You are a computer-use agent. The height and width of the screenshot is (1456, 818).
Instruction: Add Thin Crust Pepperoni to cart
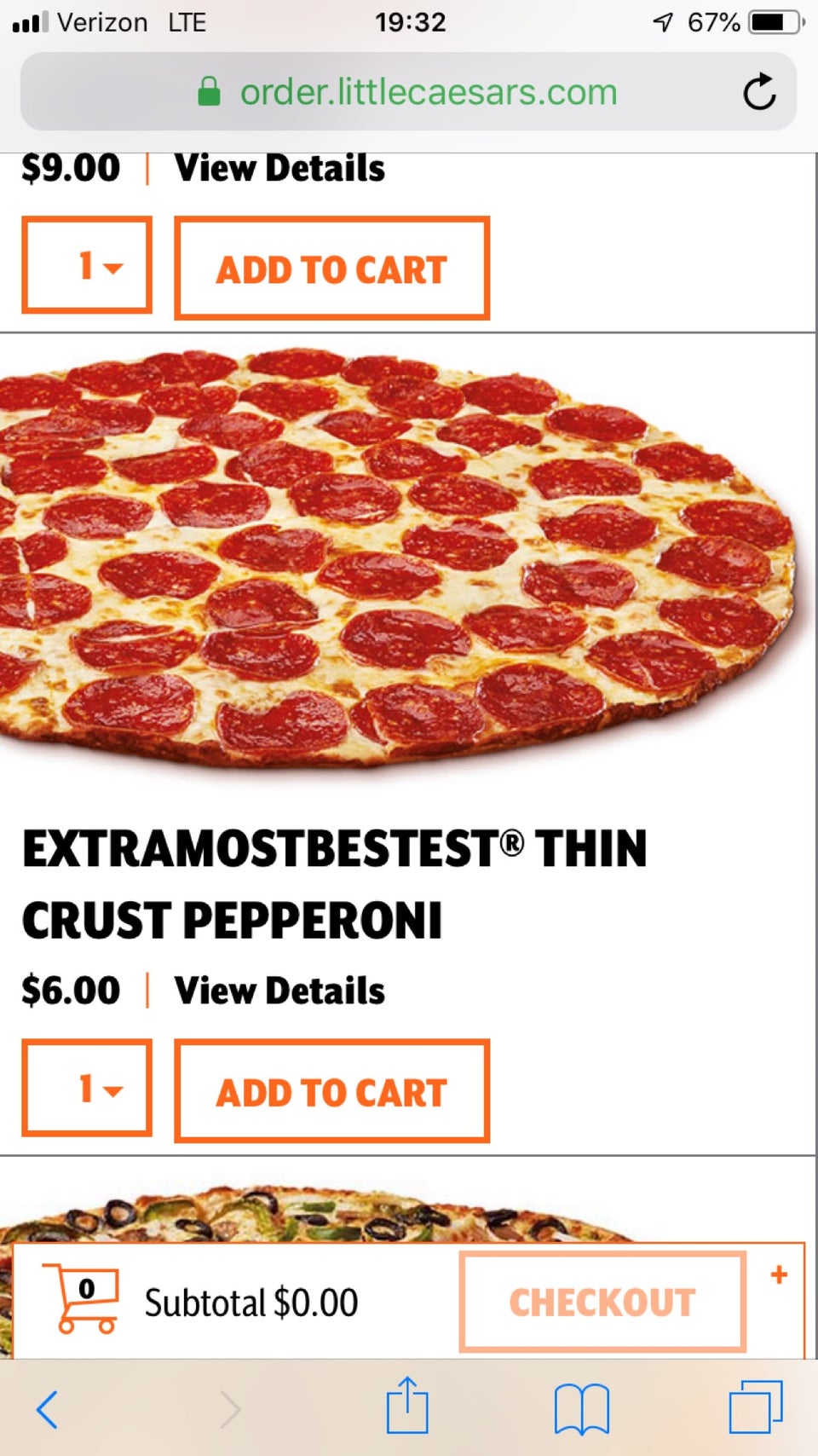tap(331, 1092)
